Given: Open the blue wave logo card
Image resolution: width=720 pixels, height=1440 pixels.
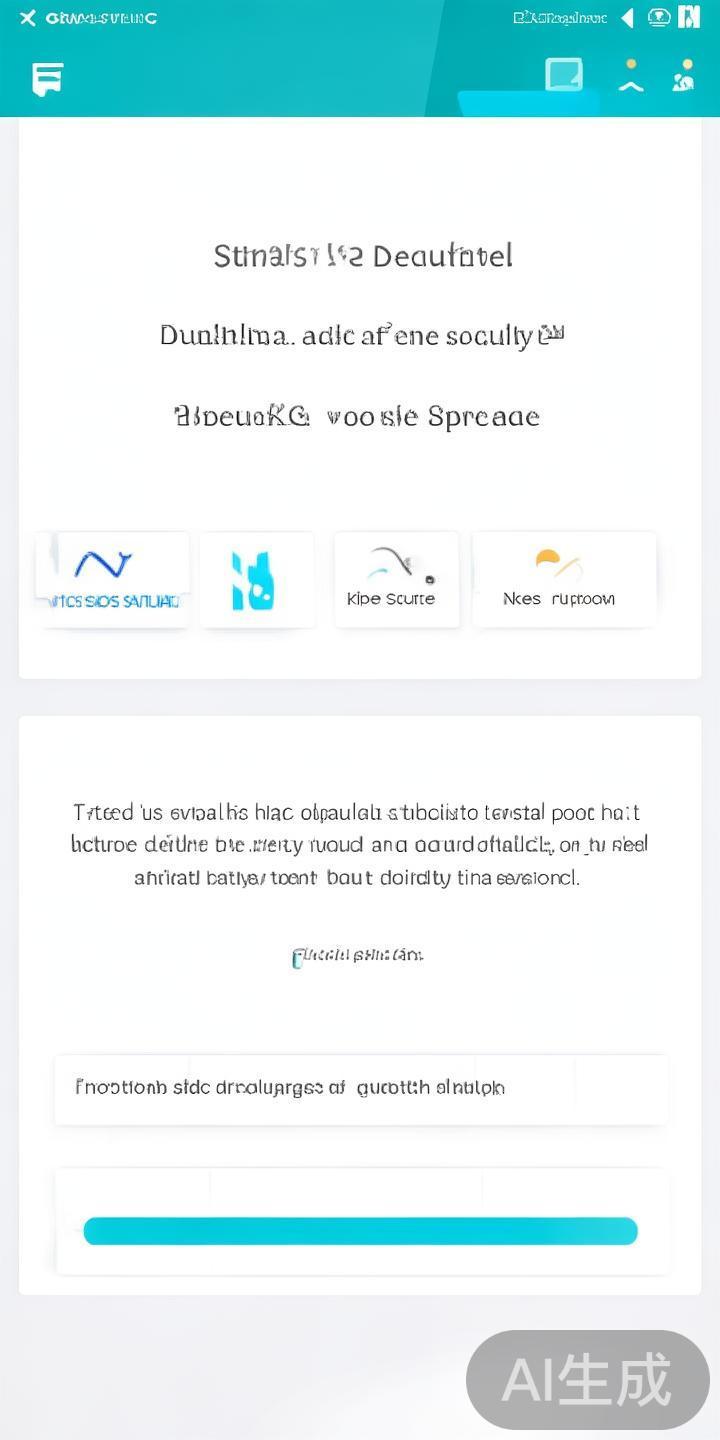Looking at the screenshot, I should tap(113, 580).
